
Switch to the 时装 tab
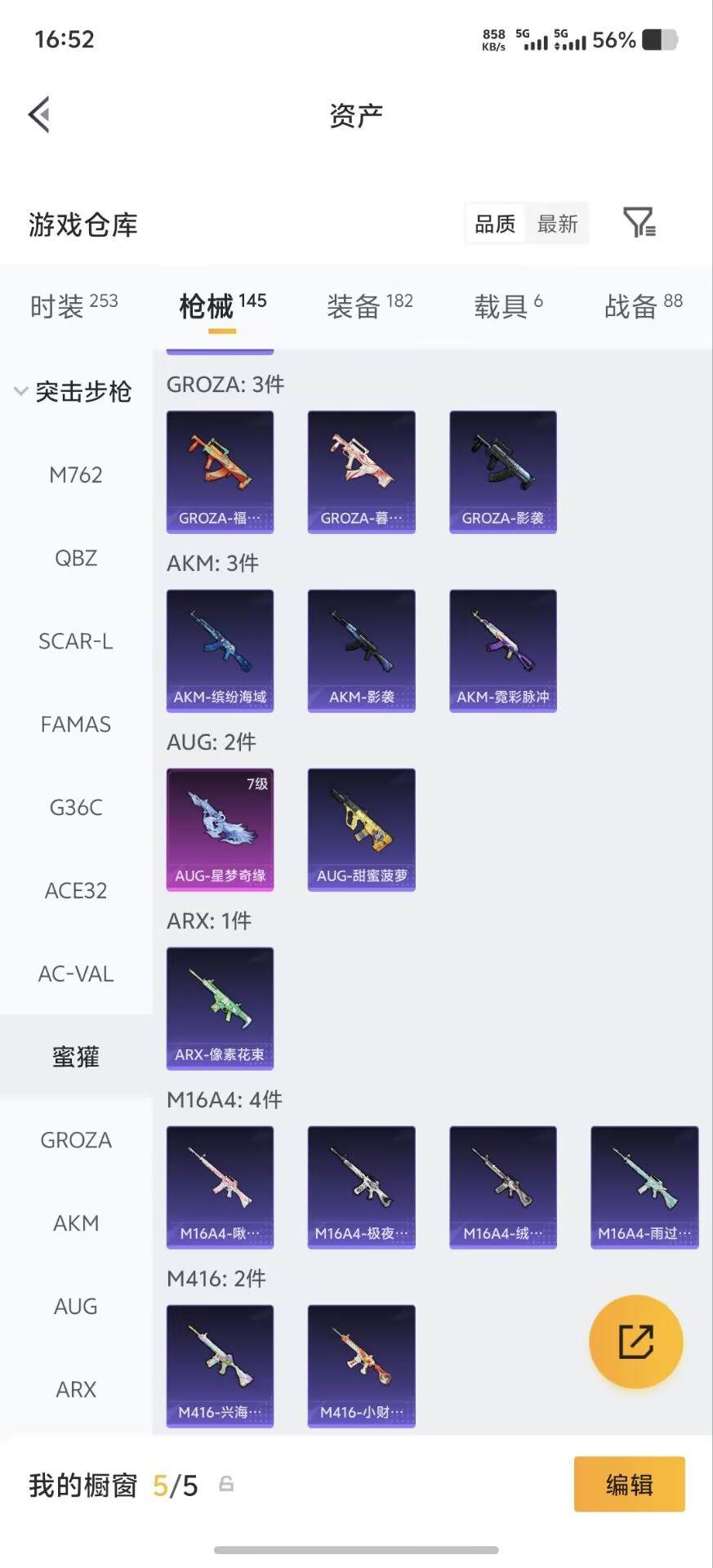tap(74, 306)
